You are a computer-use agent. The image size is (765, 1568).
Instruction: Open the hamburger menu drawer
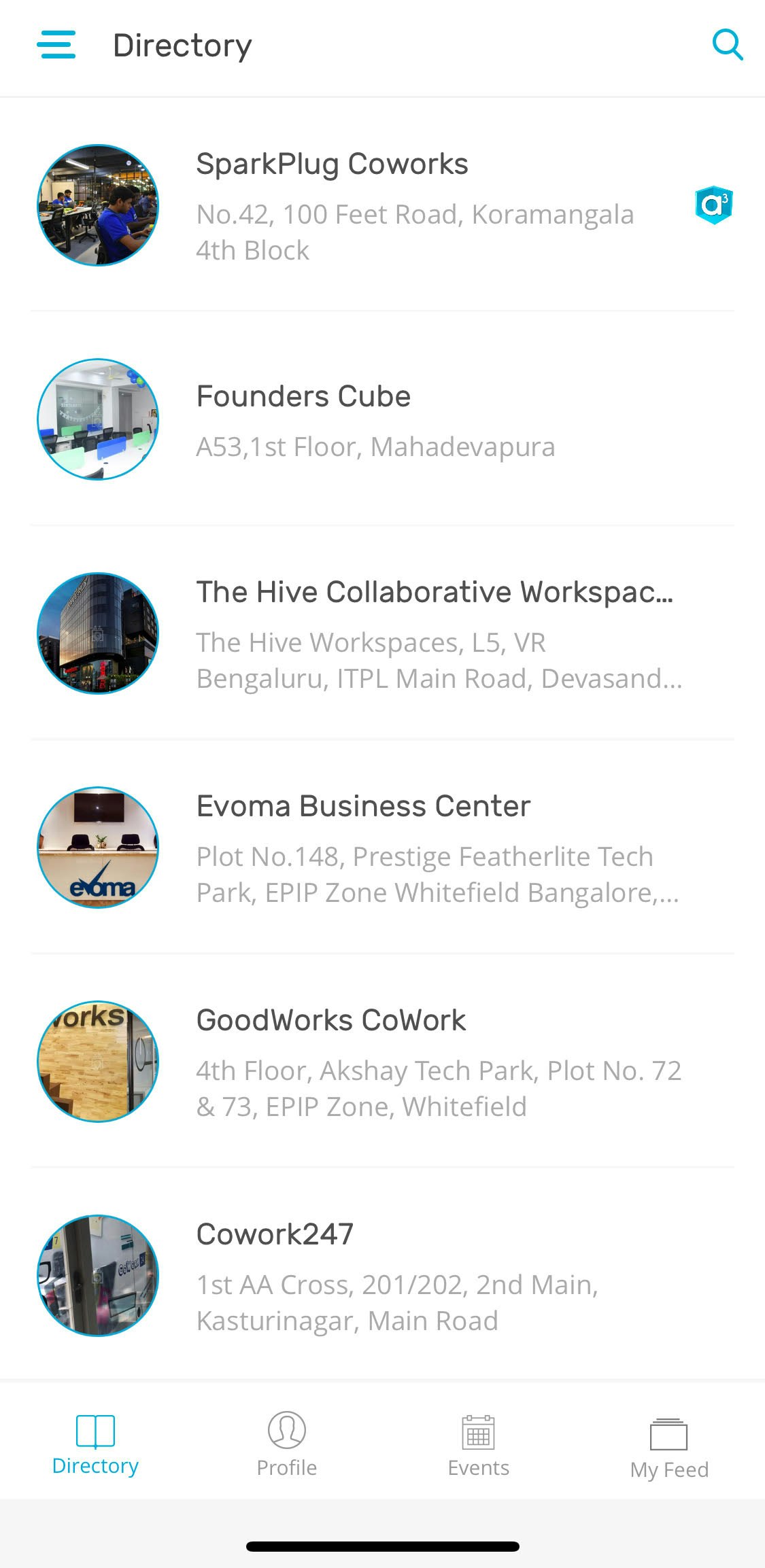coord(56,45)
